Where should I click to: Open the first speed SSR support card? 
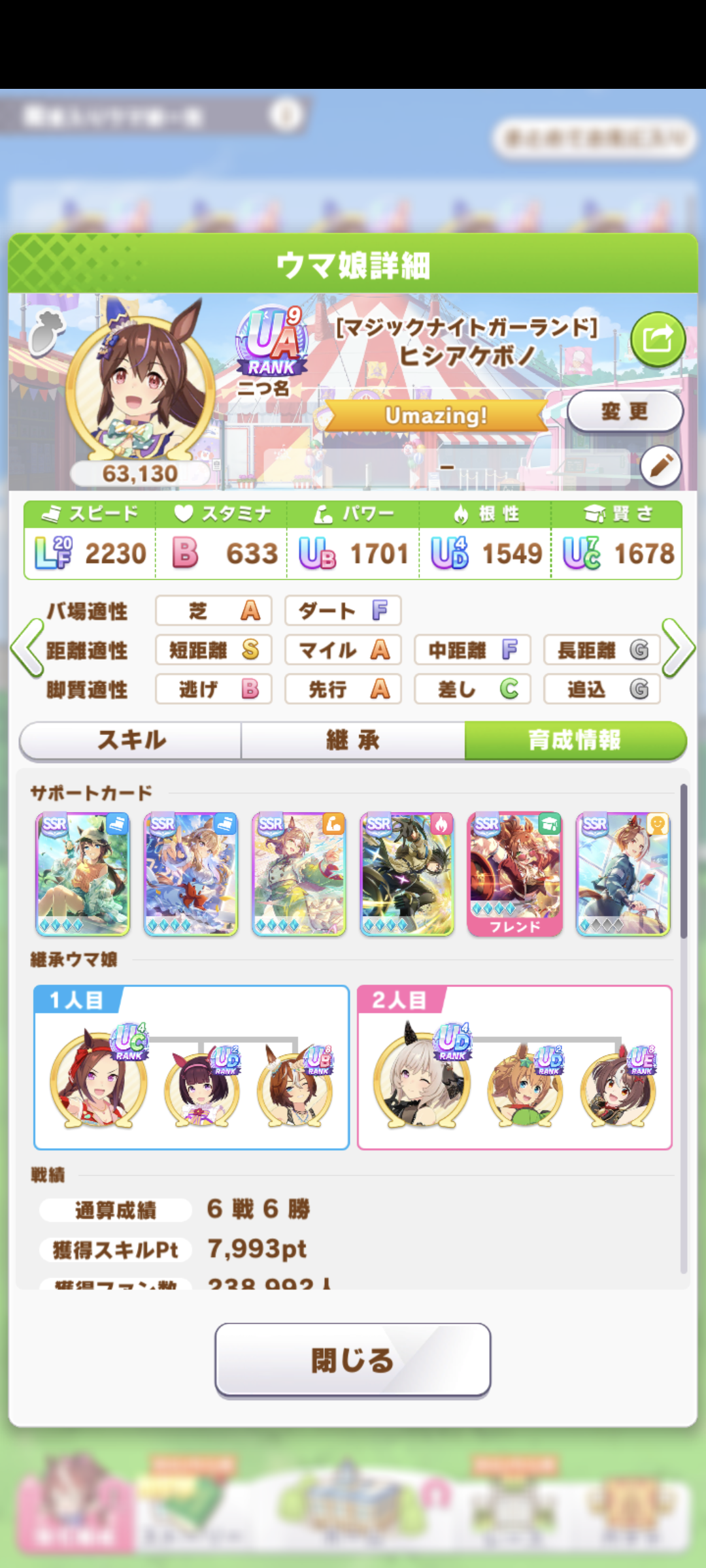click(x=82, y=874)
